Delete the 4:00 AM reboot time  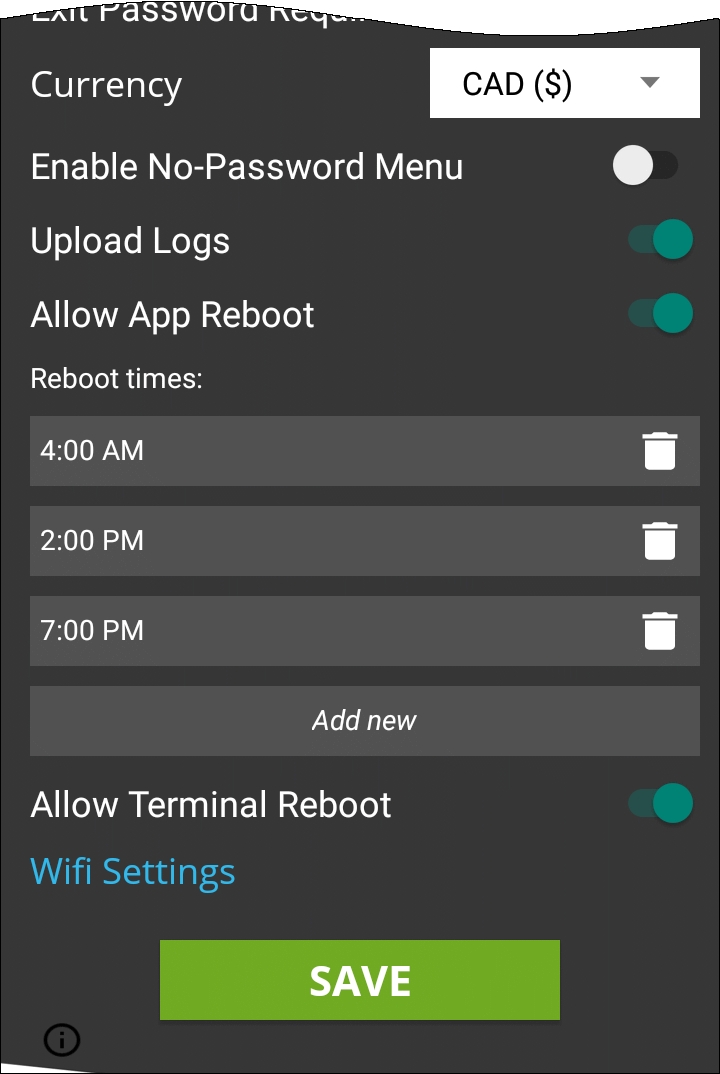(659, 450)
